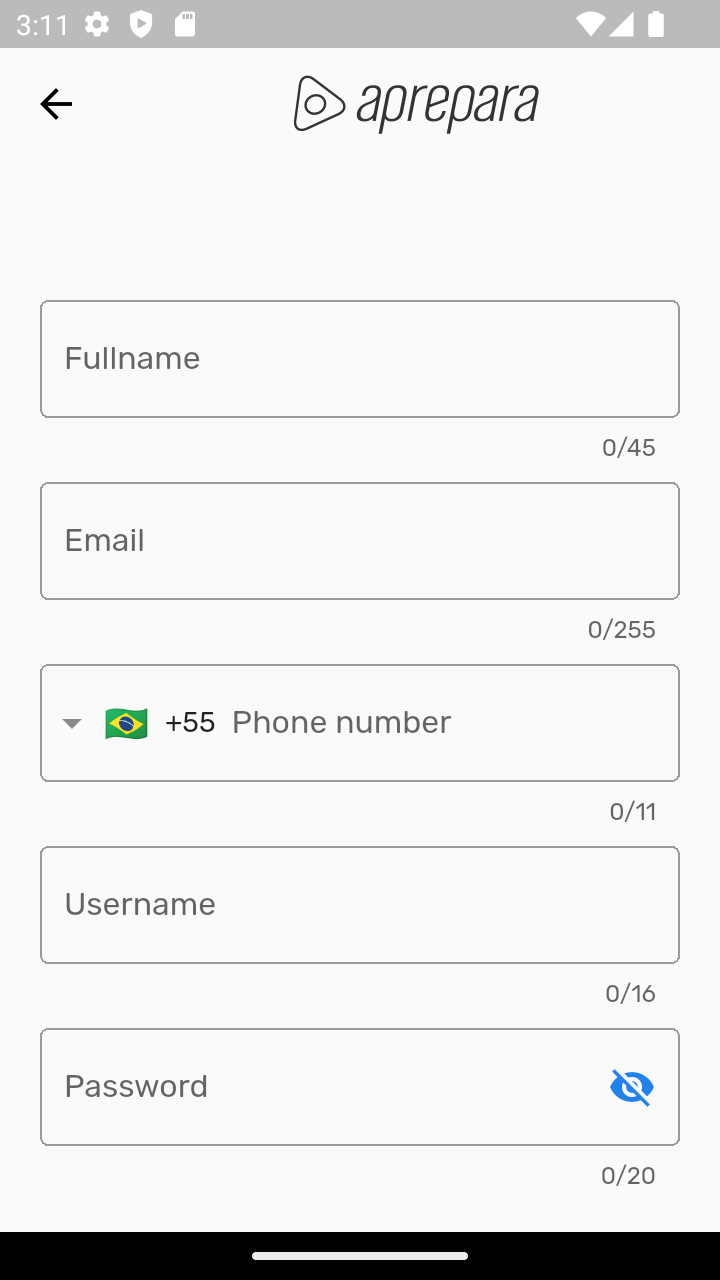The height and width of the screenshot is (1280, 720).
Task: Toggle password visibility with the eye icon
Action: pos(632,1087)
